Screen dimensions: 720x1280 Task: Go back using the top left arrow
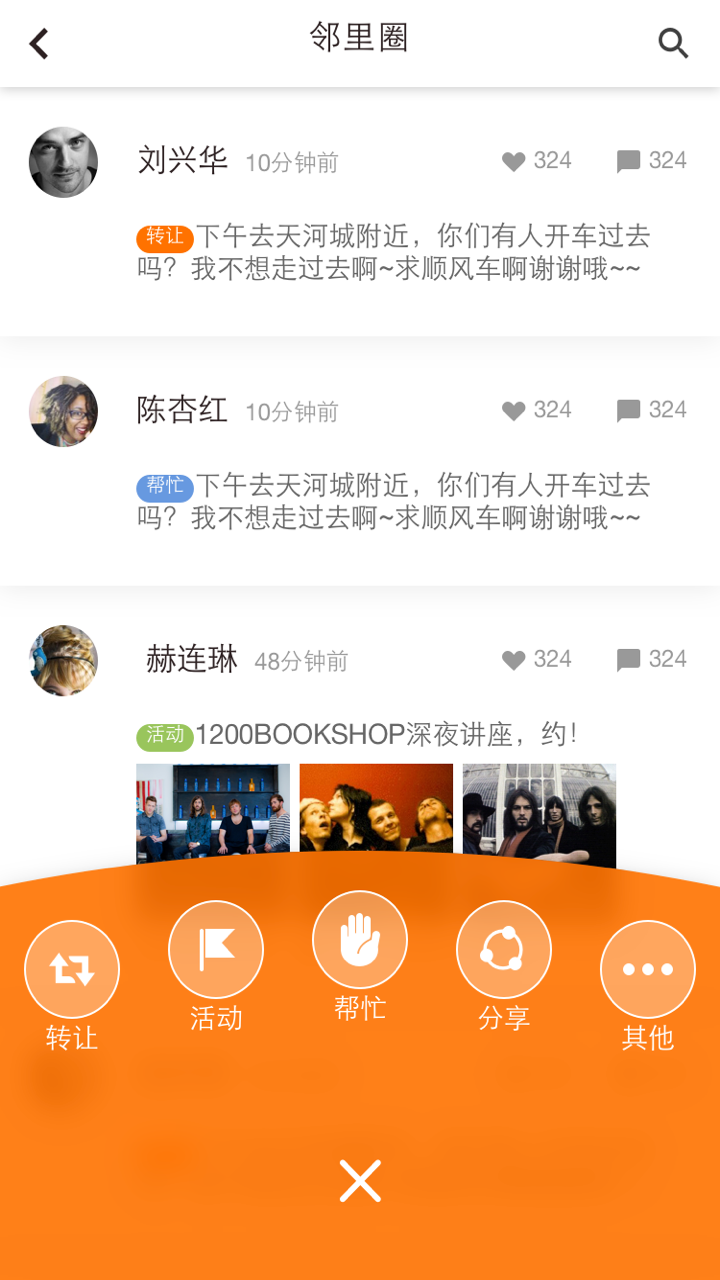[38, 43]
